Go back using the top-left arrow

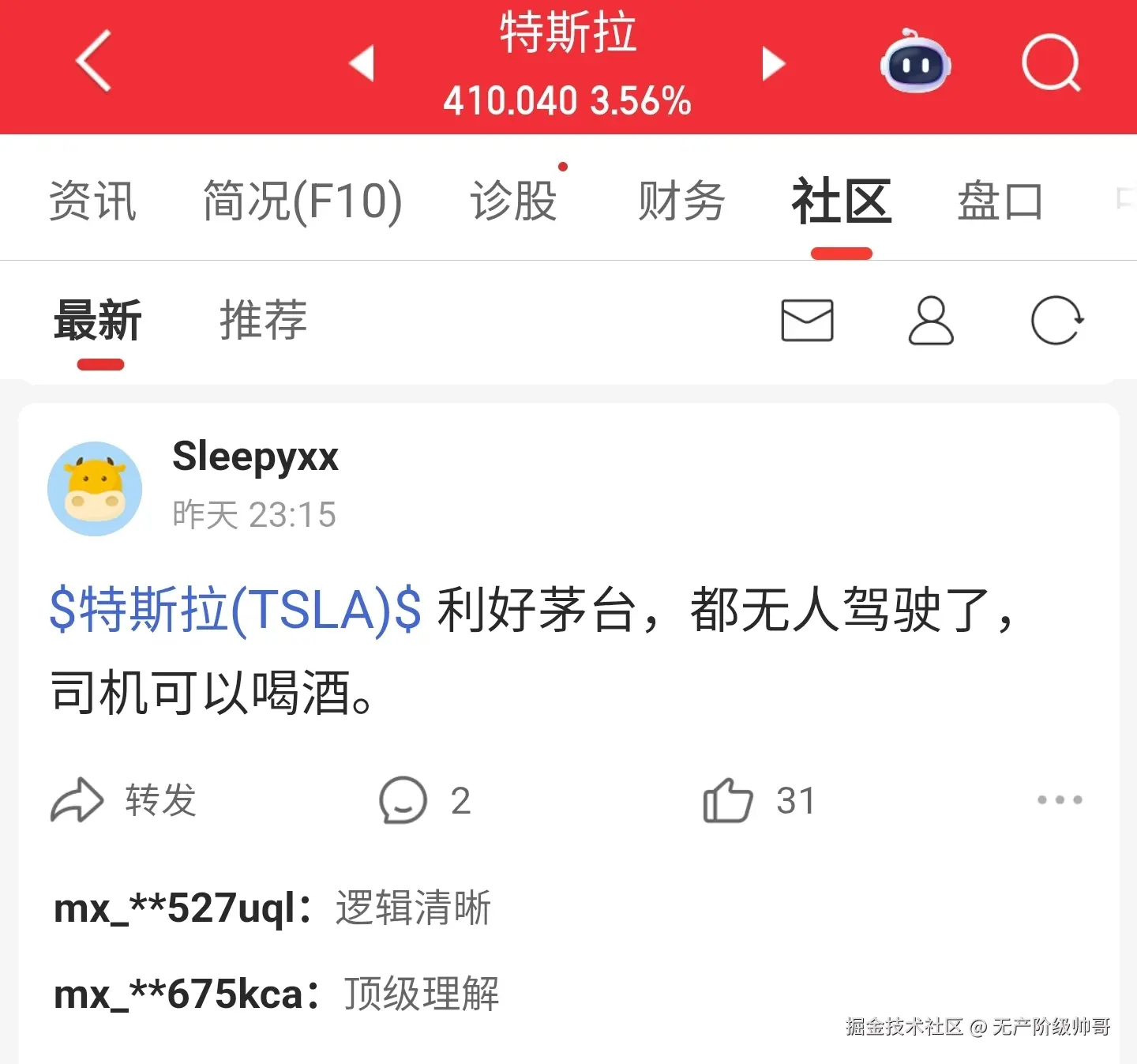[93, 62]
